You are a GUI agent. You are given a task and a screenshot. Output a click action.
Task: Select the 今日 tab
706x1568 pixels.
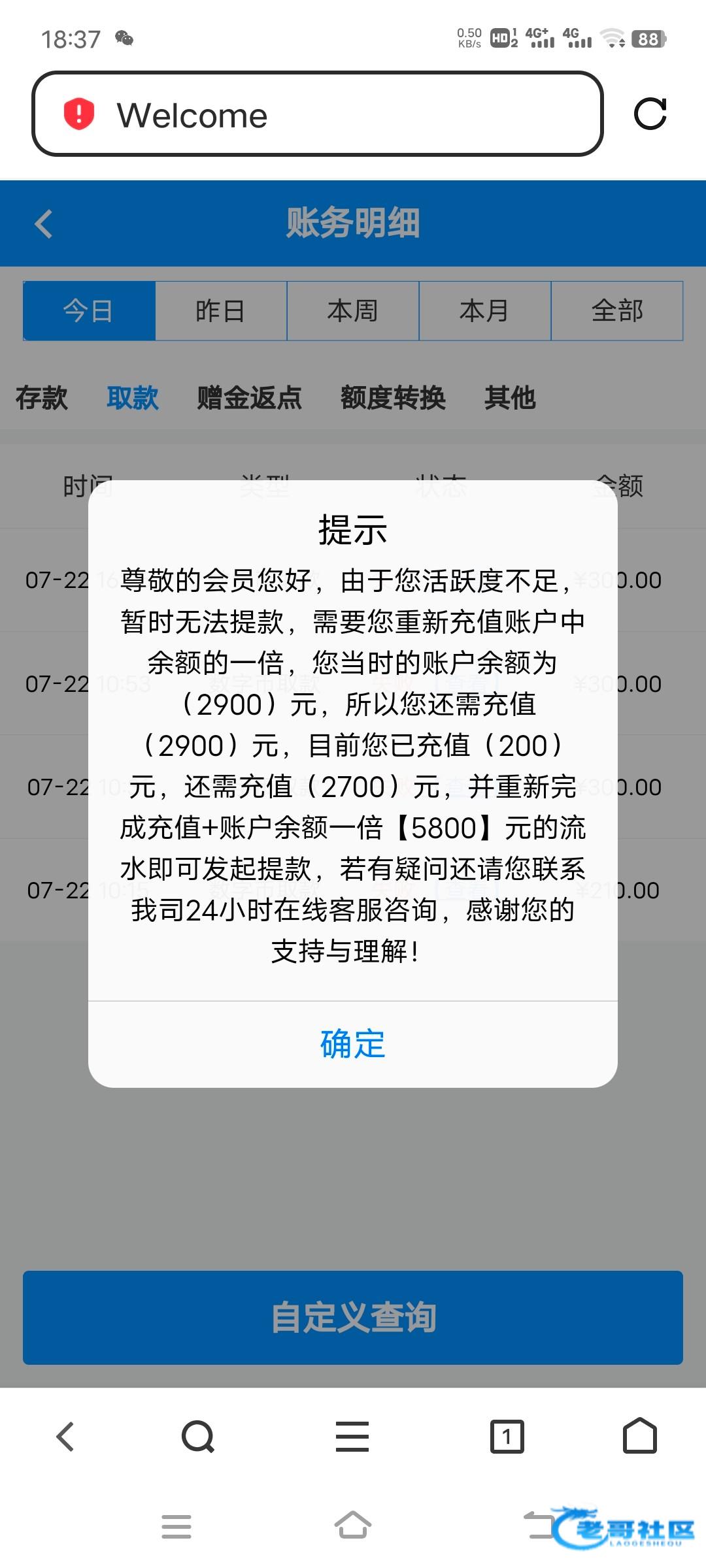(x=89, y=311)
